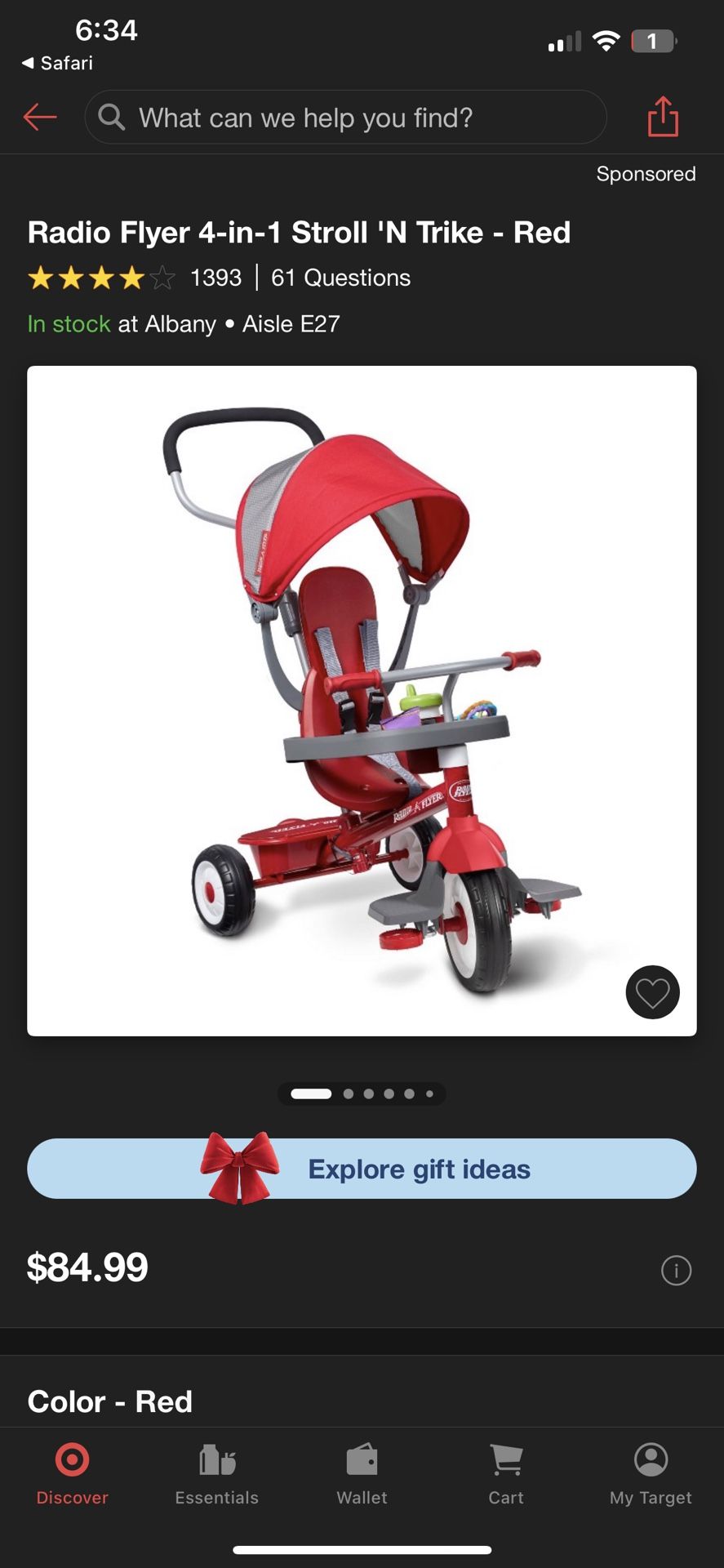The height and width of the screenshot is (1568, 724).
Task: Open the 61 Questions link
Action: pos(340,278)
